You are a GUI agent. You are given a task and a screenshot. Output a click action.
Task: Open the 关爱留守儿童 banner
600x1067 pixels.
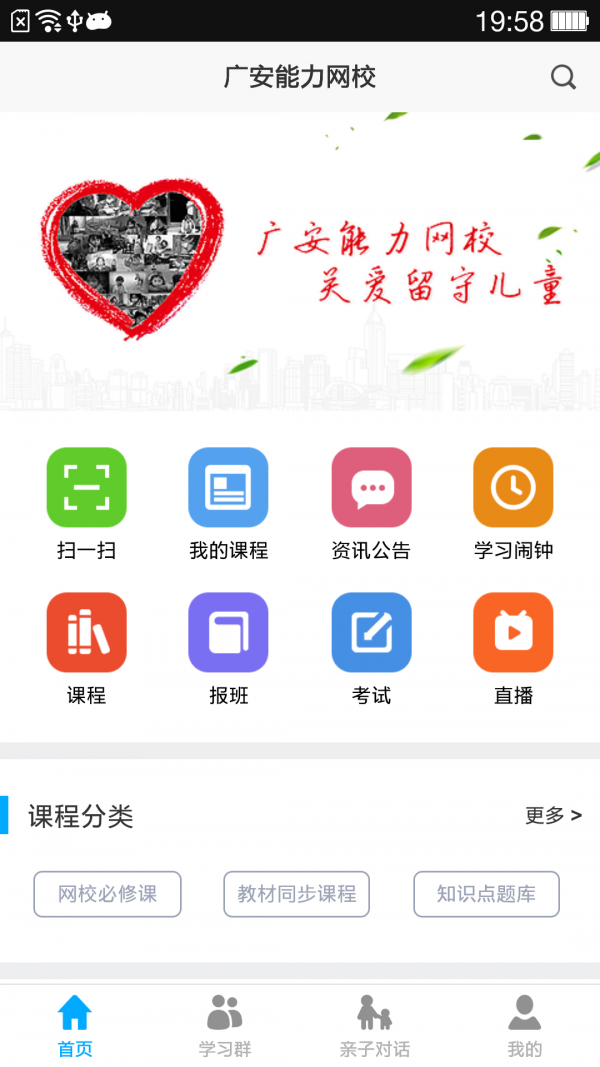point(300,262)
